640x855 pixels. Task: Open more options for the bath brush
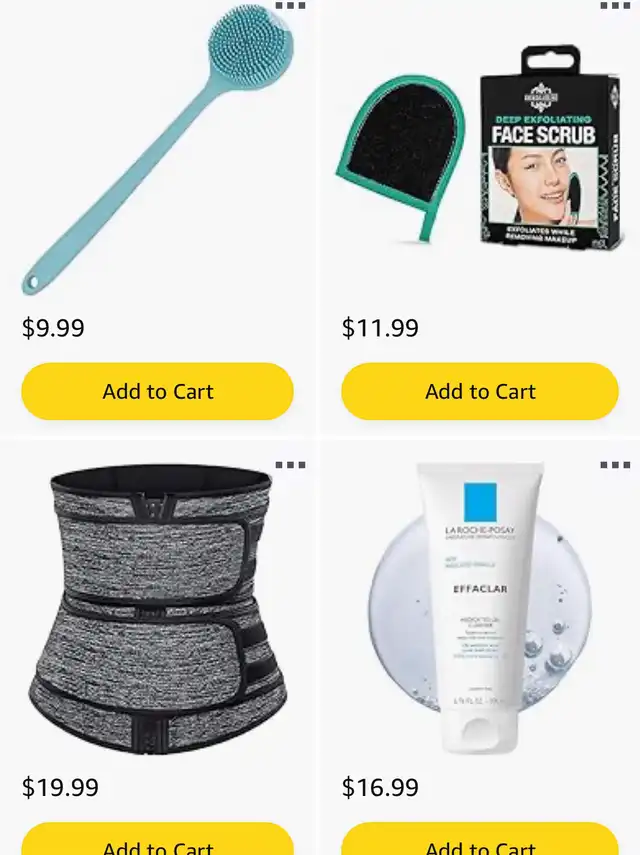290,5
